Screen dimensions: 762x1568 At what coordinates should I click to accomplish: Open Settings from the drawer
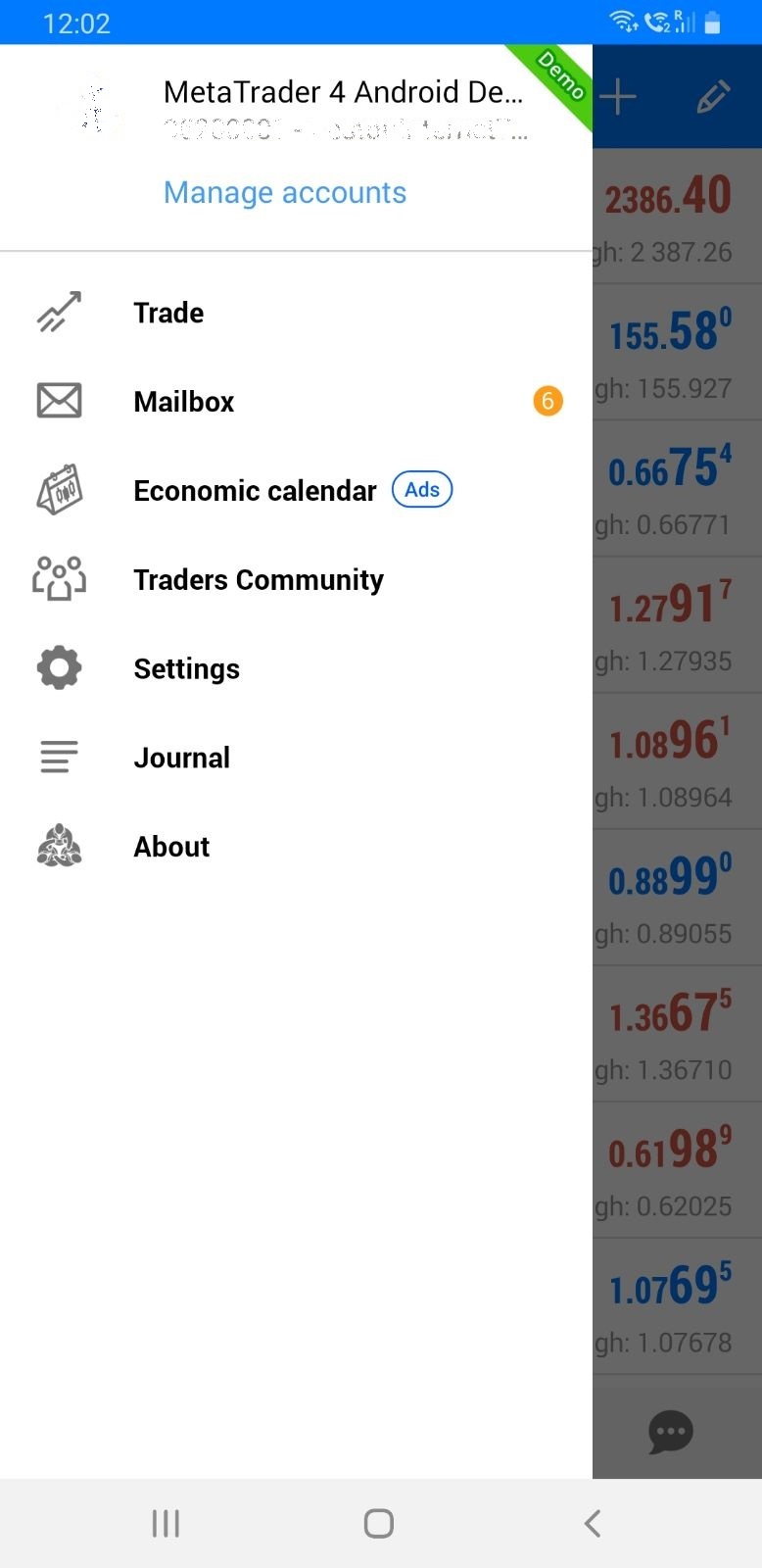(186, 669)
